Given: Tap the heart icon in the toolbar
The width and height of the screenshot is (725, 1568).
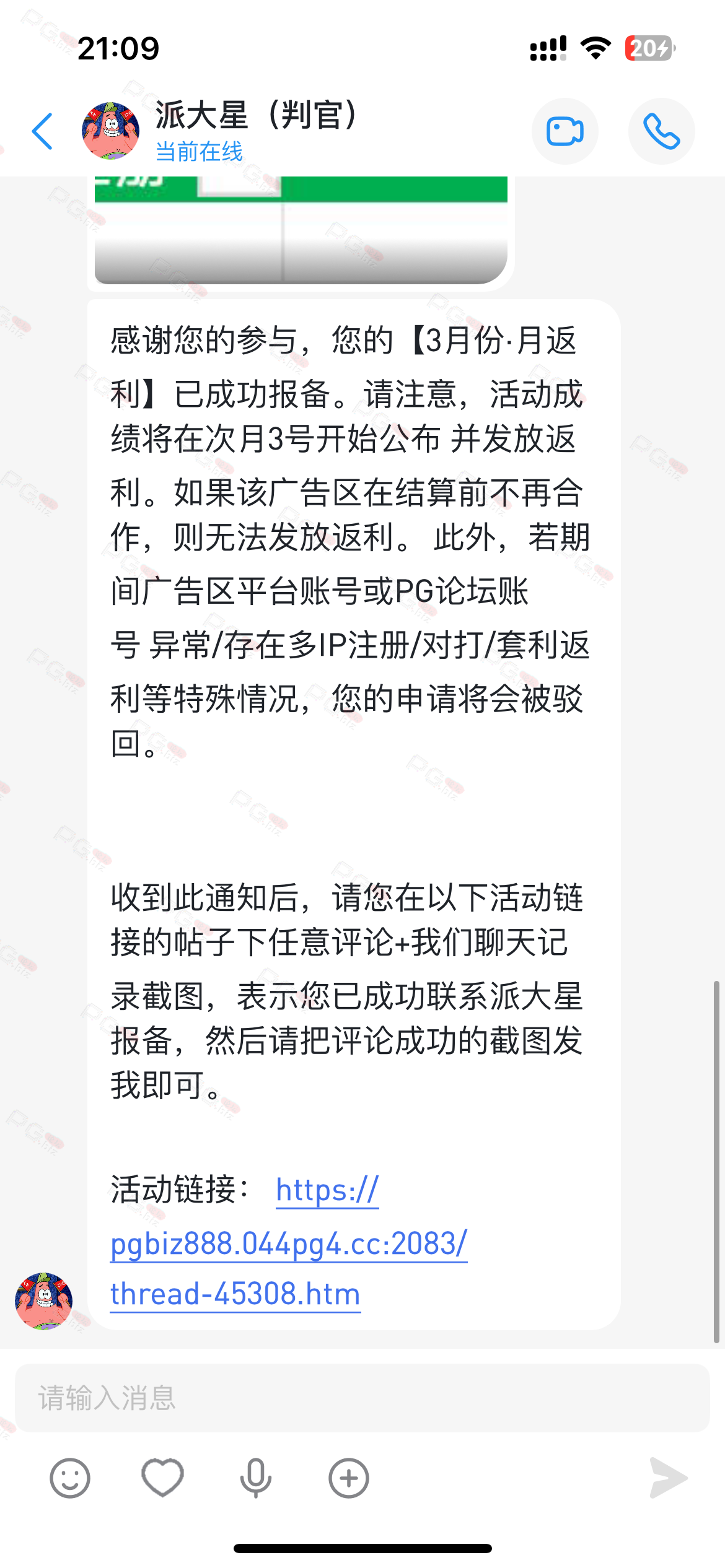Looking at the screenshot, I should [163, 1478].
